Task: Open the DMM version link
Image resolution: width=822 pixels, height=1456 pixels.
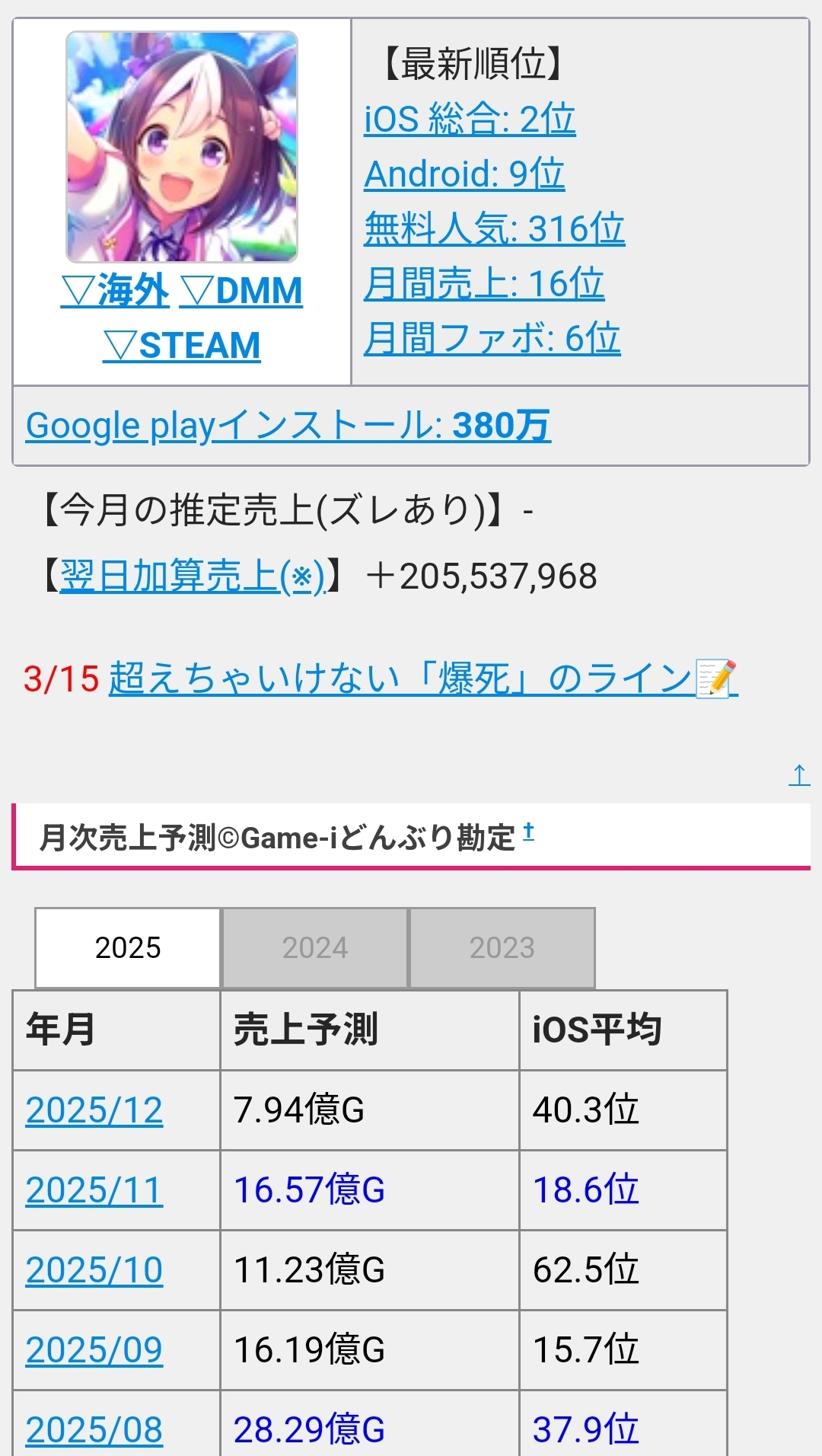Action: 241,292
